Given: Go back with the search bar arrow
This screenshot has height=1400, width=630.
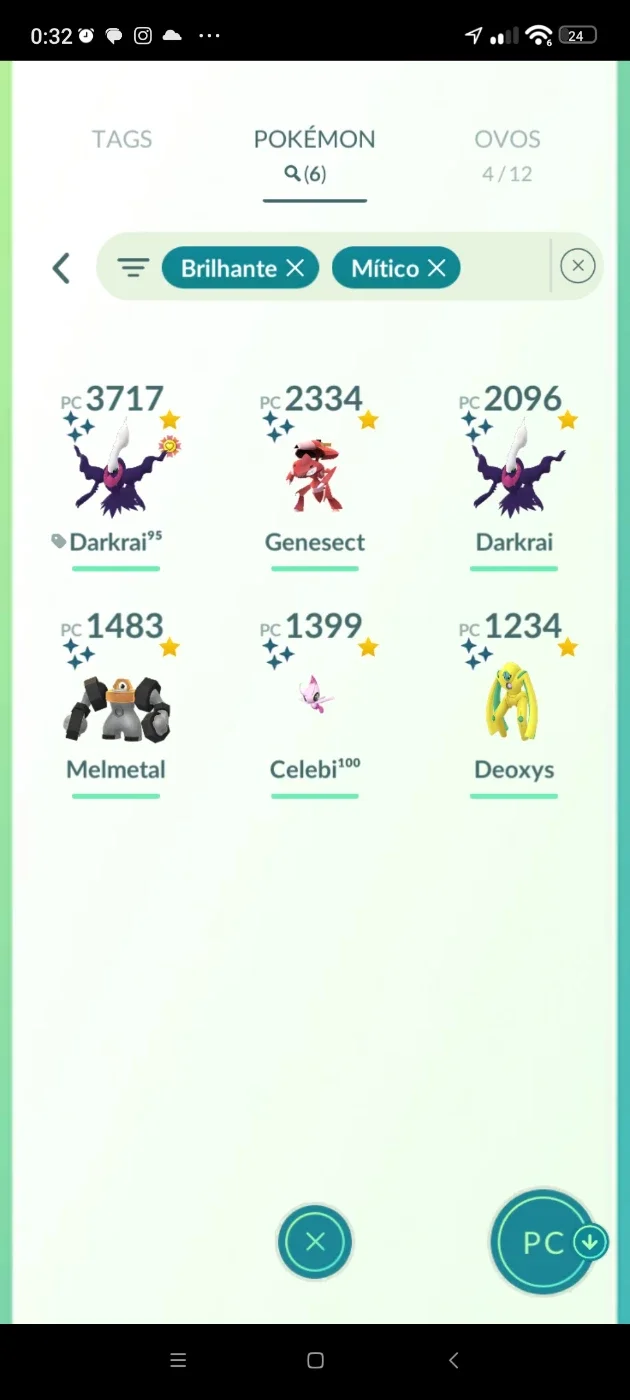Looking at the screenshot, I should (x=61, y=268).
